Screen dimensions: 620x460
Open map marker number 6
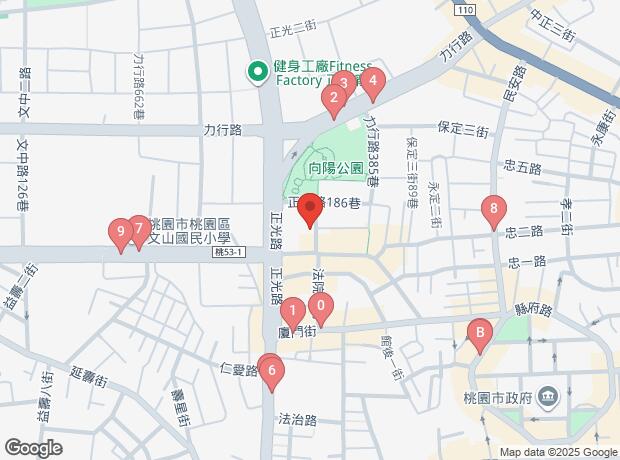click(x=272, y=372)
